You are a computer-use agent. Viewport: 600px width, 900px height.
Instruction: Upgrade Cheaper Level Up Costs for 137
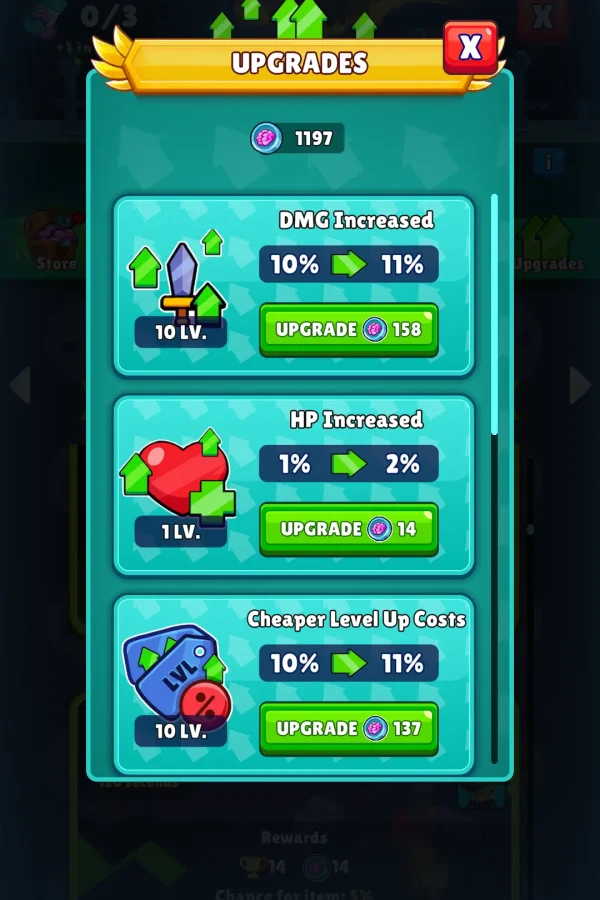point(348,728)
